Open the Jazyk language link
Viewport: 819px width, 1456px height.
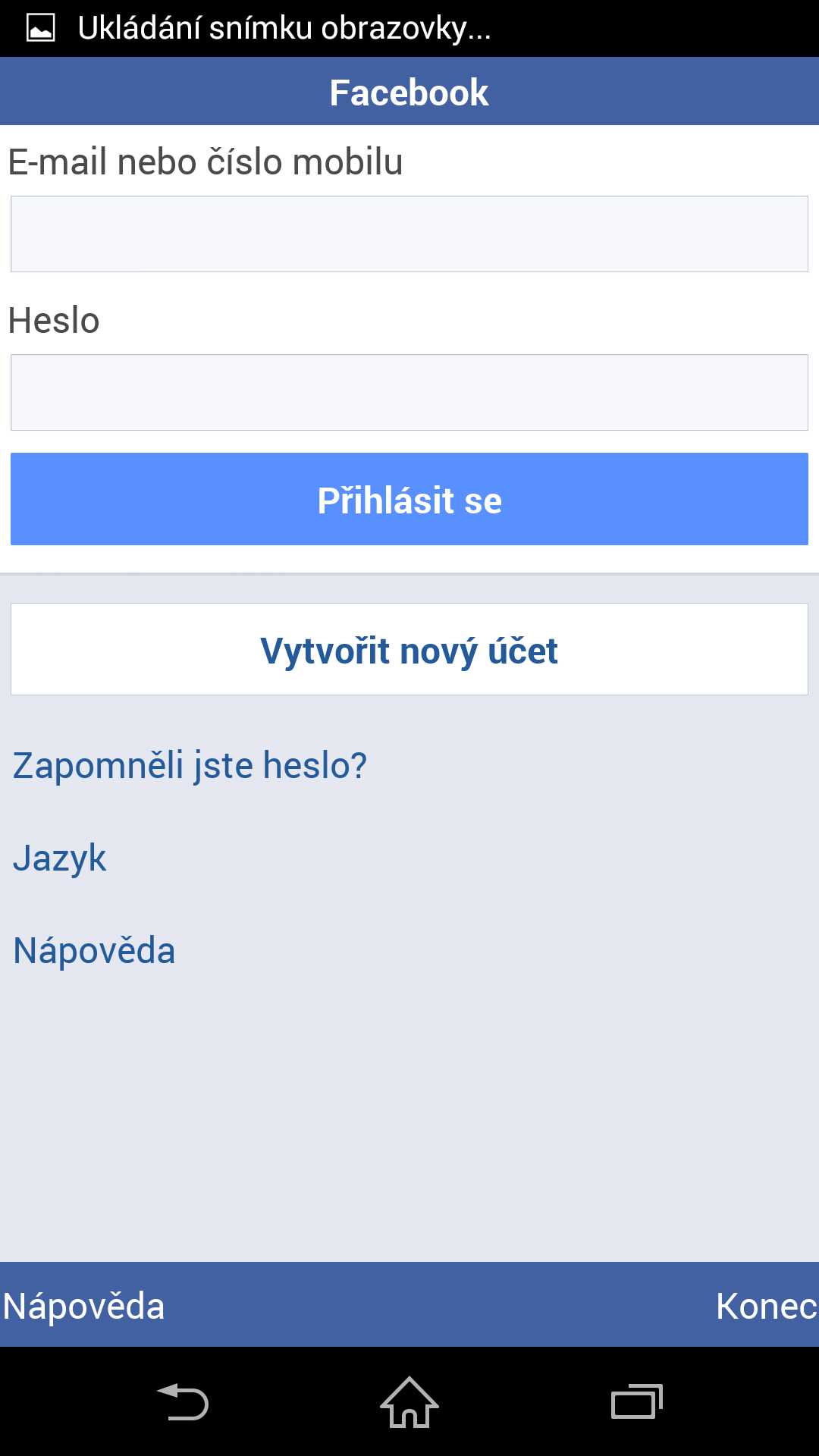point(60,858)
